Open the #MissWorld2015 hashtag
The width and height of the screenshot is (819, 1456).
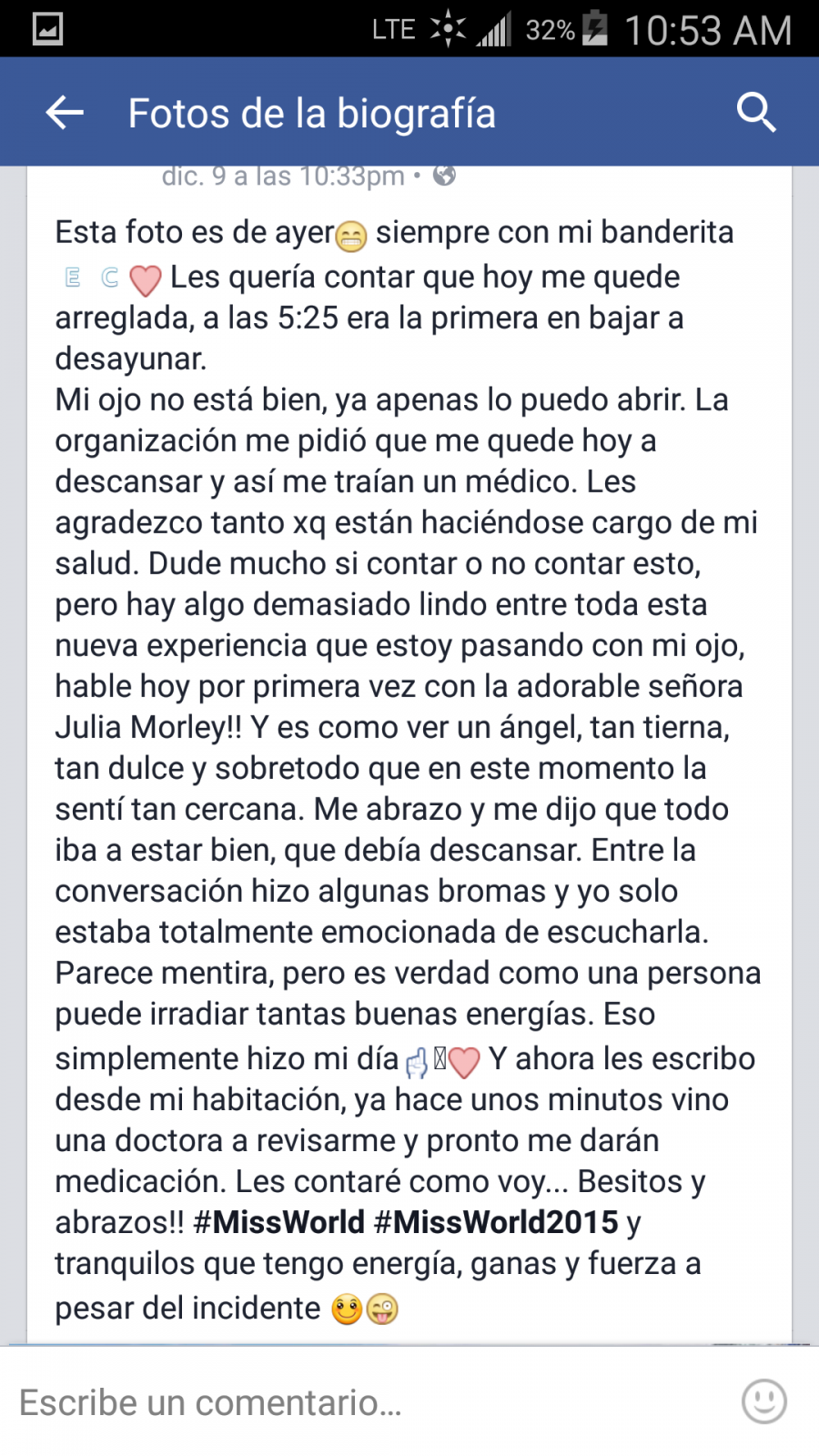point(497,1222)
